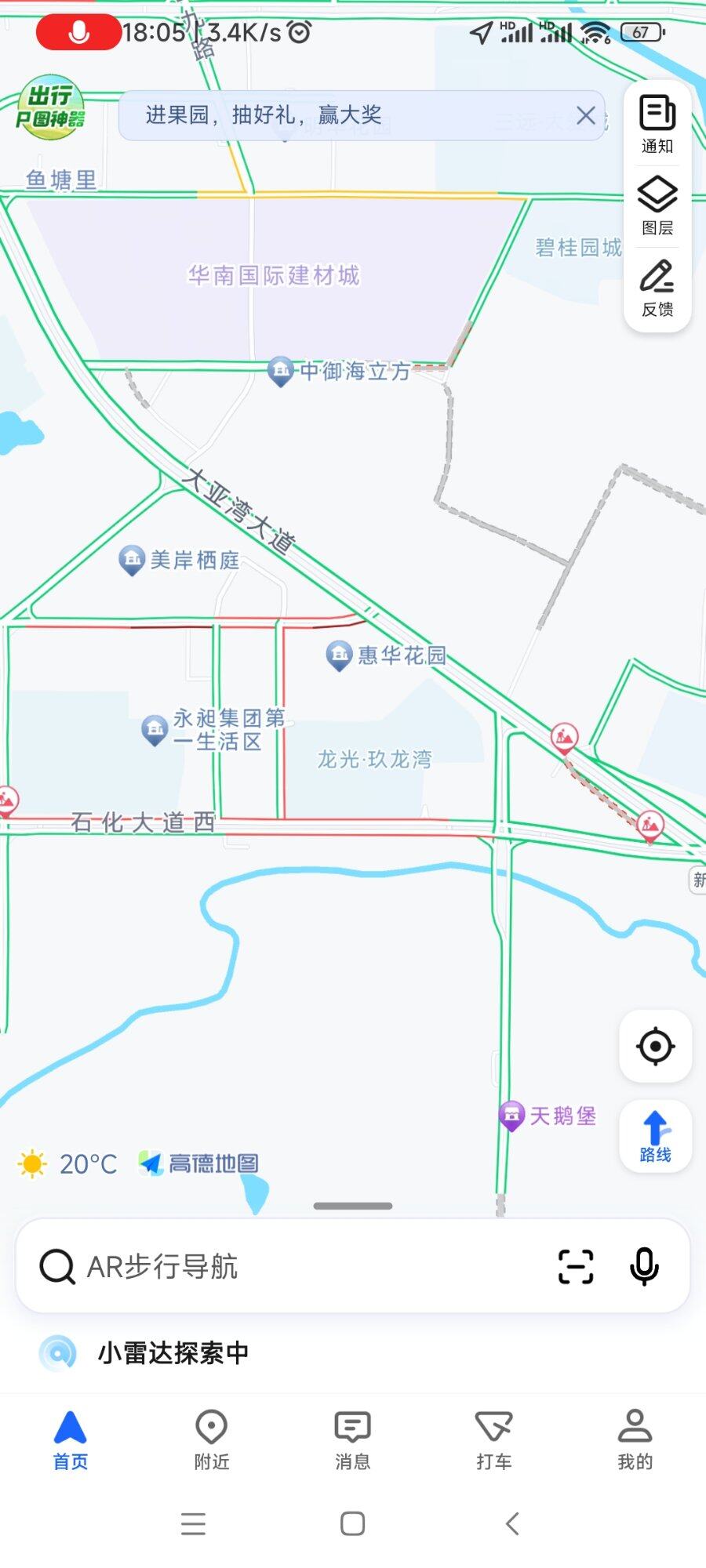Open the 路线 route planner

tap(655, 1136)
